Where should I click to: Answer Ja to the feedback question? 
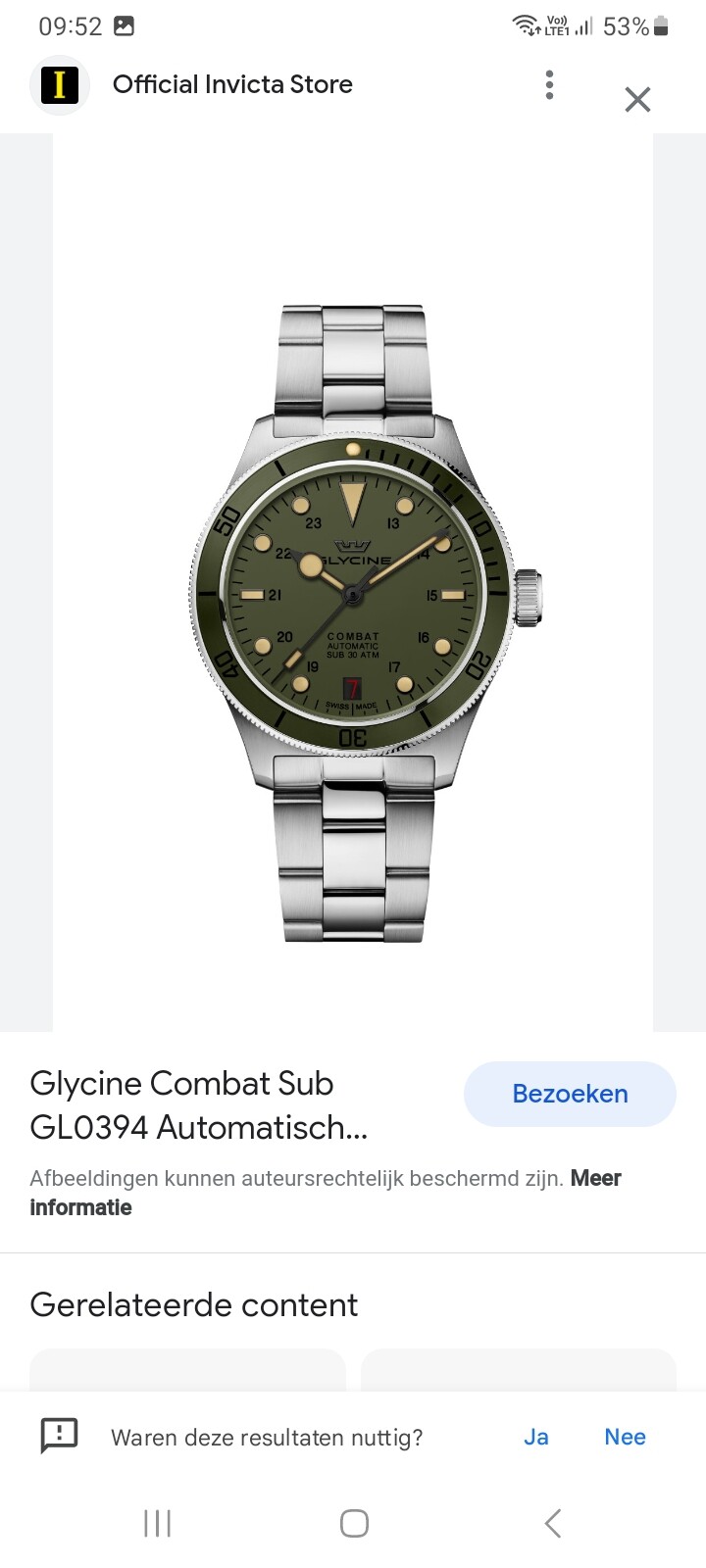[x=535, y=1437]
